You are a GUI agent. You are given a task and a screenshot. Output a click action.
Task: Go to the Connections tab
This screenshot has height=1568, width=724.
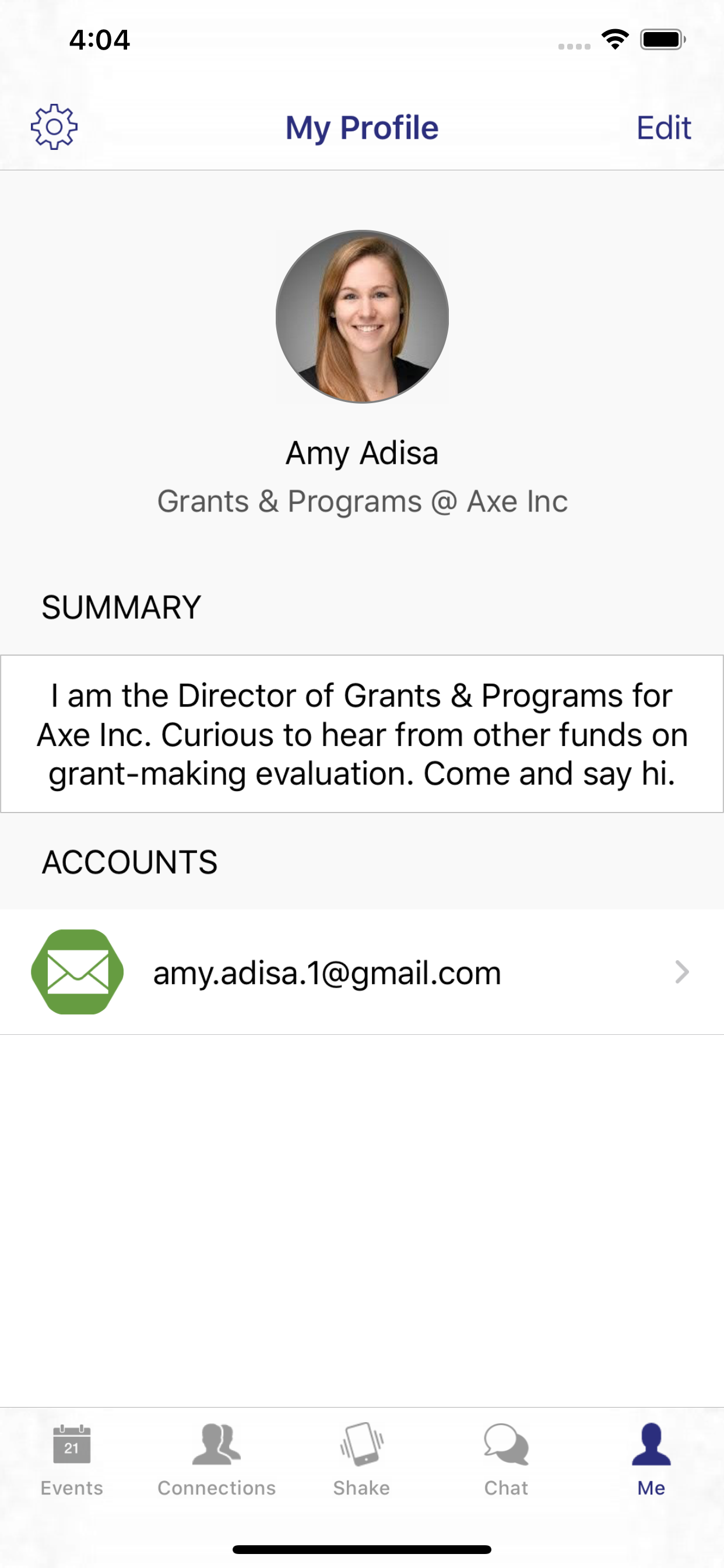217,1460
